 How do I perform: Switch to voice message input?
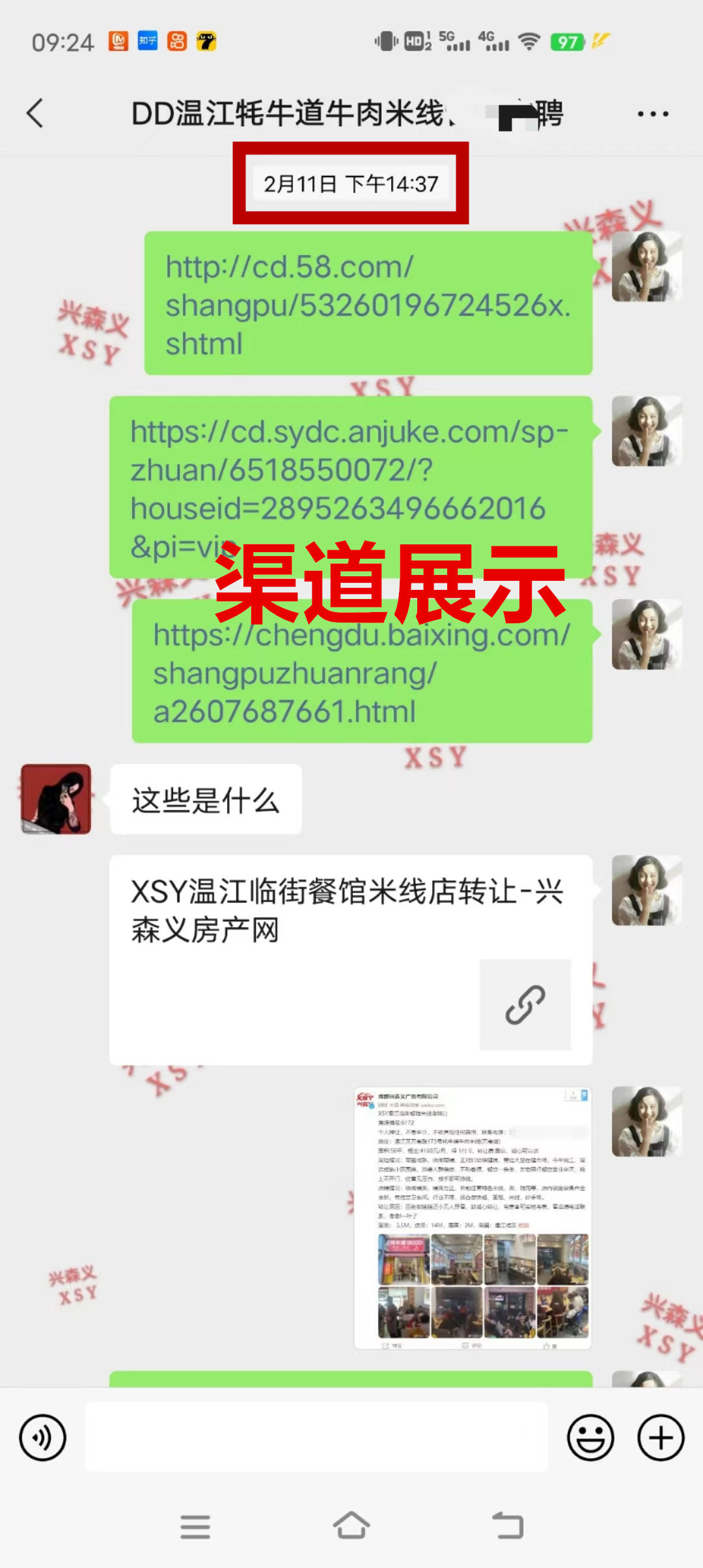coord(43,1438)
